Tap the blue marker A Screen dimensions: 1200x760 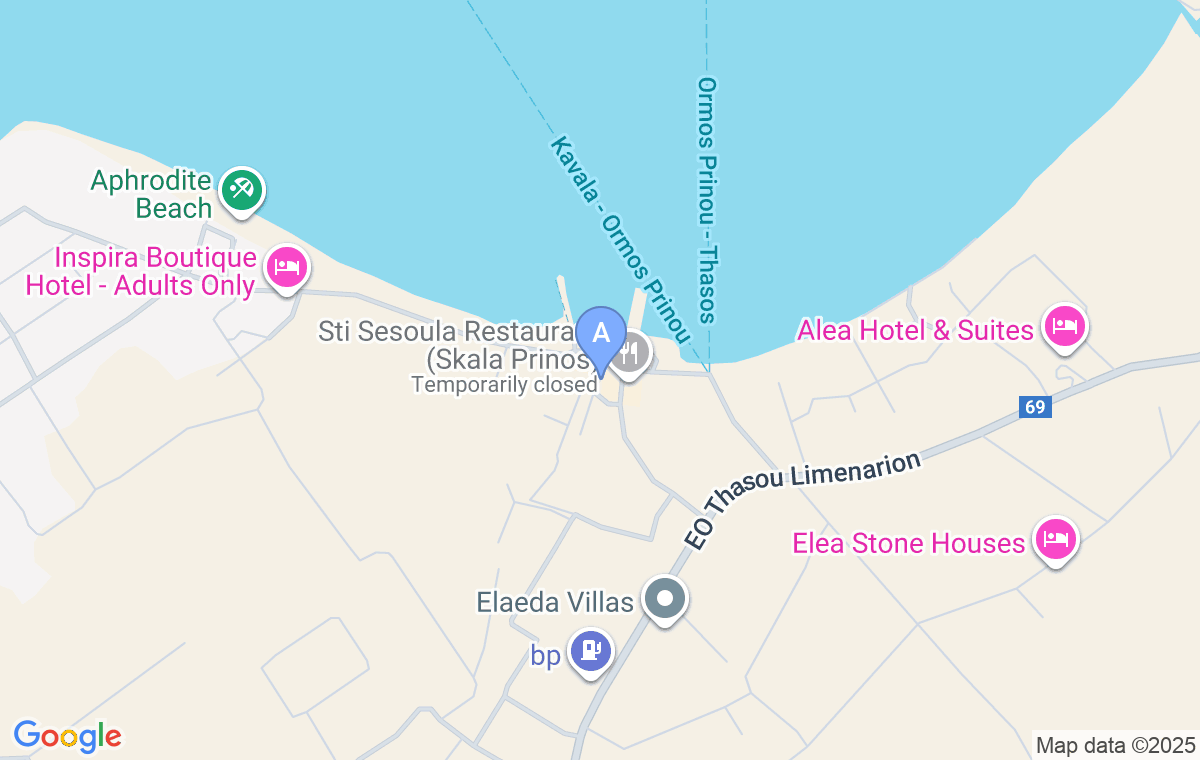[602, 333]
